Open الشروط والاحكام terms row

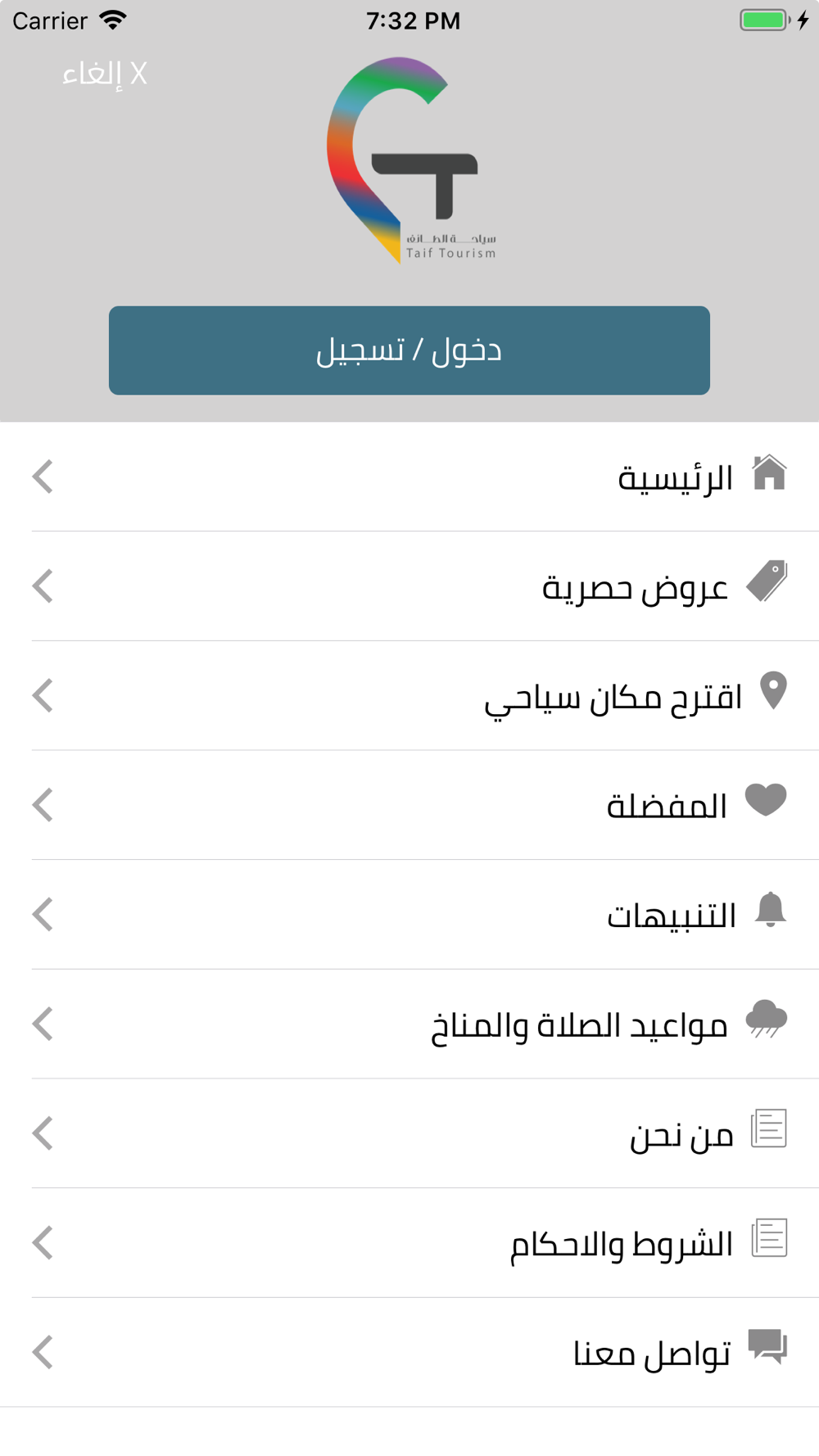click(409, 1243)
